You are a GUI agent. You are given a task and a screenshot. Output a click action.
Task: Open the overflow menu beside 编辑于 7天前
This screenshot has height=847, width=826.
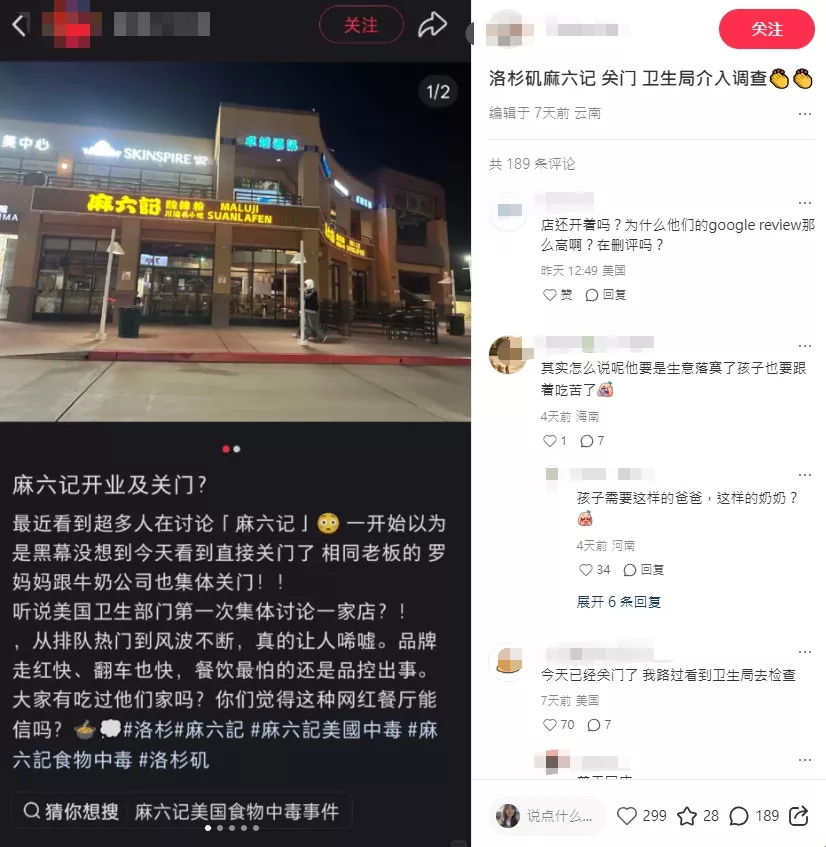tap(804, 114)
